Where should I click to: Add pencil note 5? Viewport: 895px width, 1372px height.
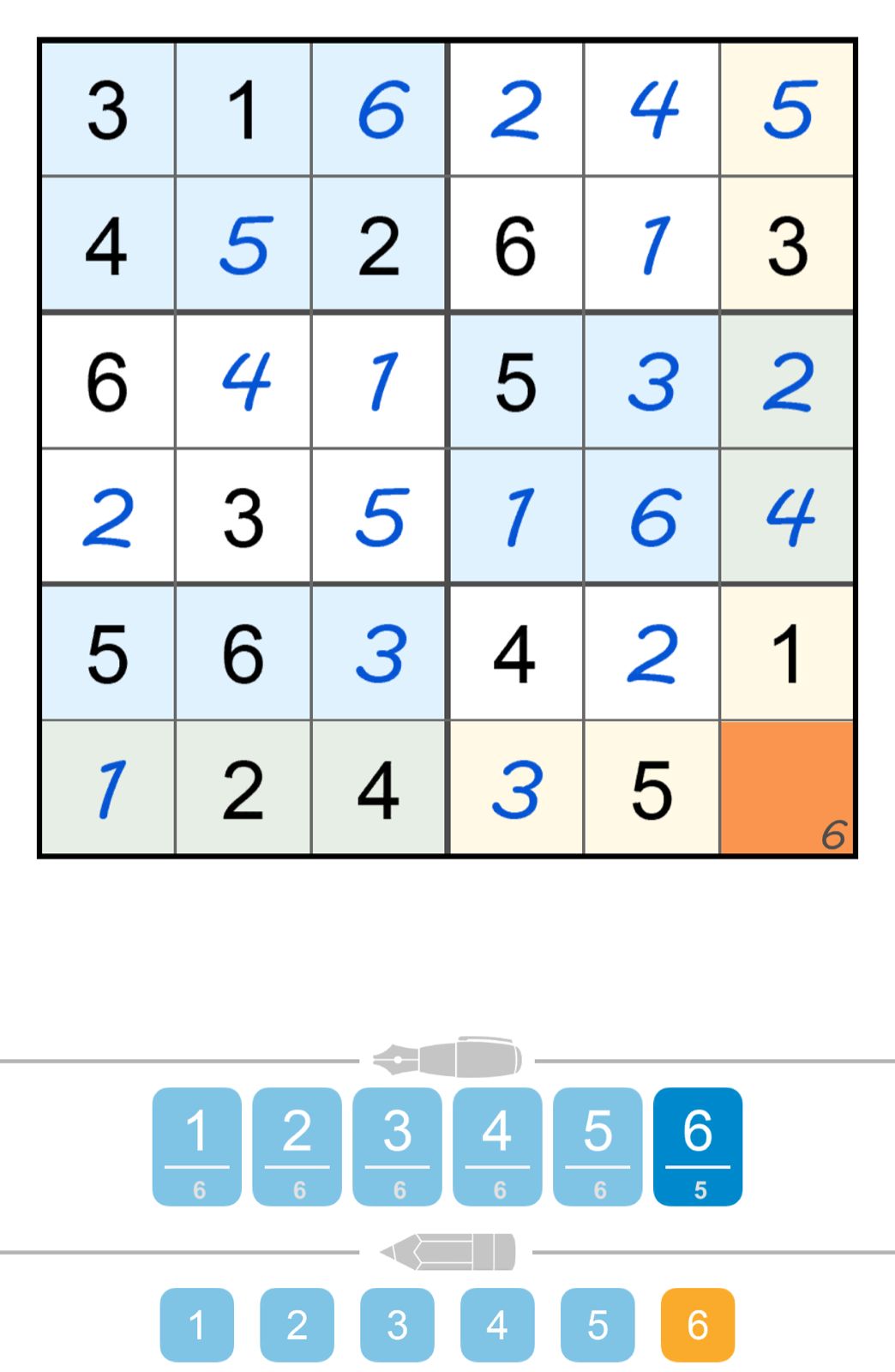pyautogui.click(x=598, y=1325)
